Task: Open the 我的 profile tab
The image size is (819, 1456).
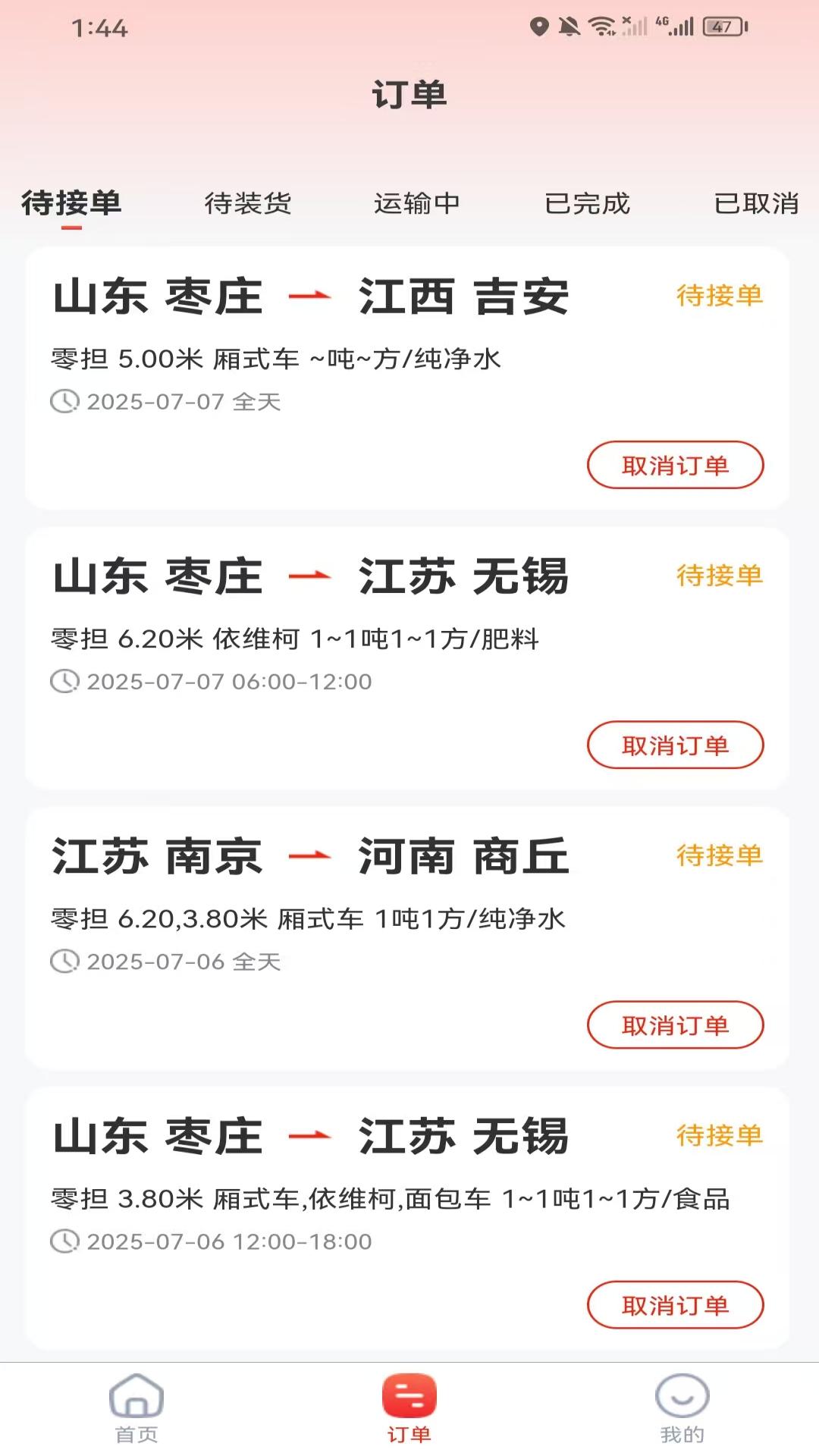Action: (x=682, y=1408)
